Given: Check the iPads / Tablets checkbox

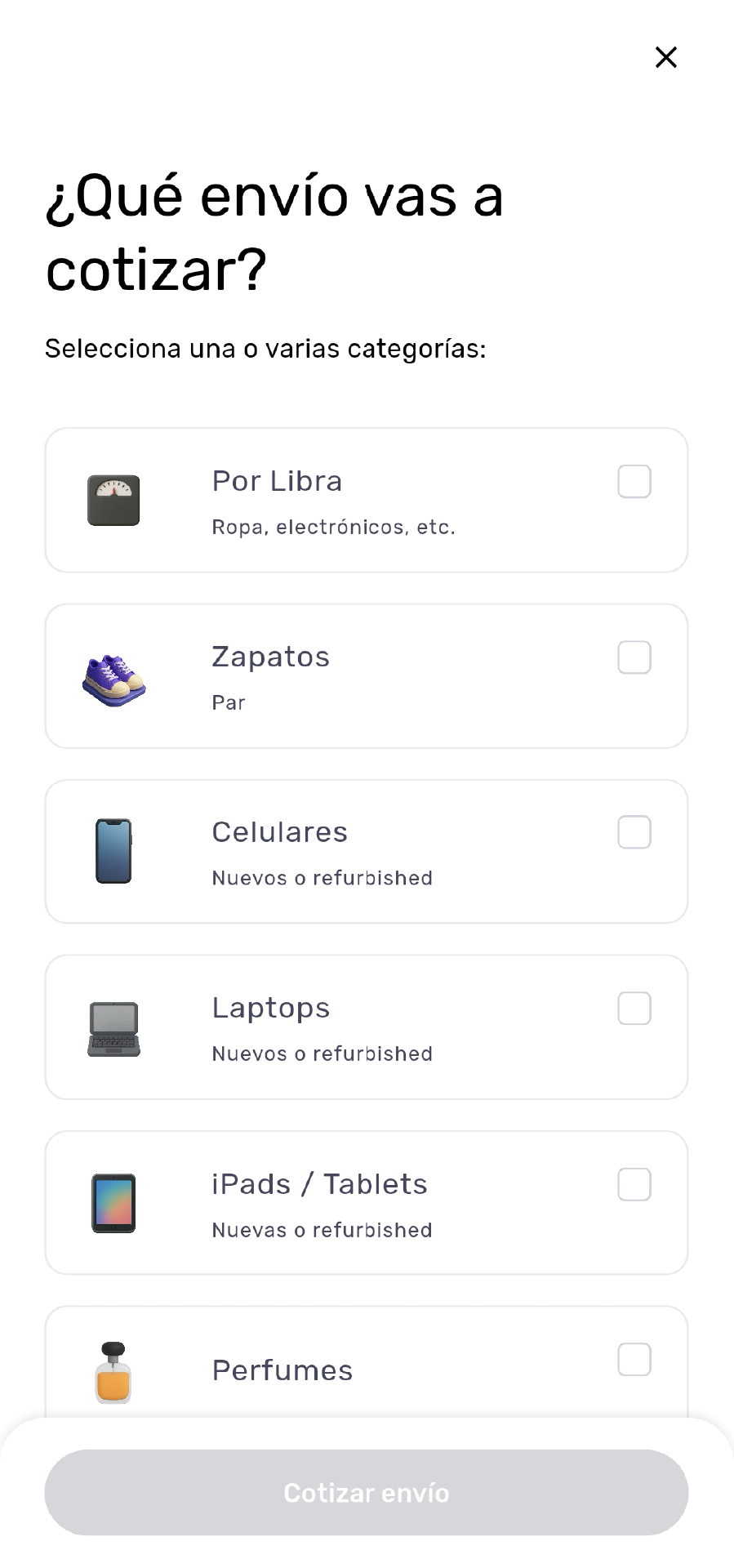Looking at the screenshot, I should coord(634,1184).
